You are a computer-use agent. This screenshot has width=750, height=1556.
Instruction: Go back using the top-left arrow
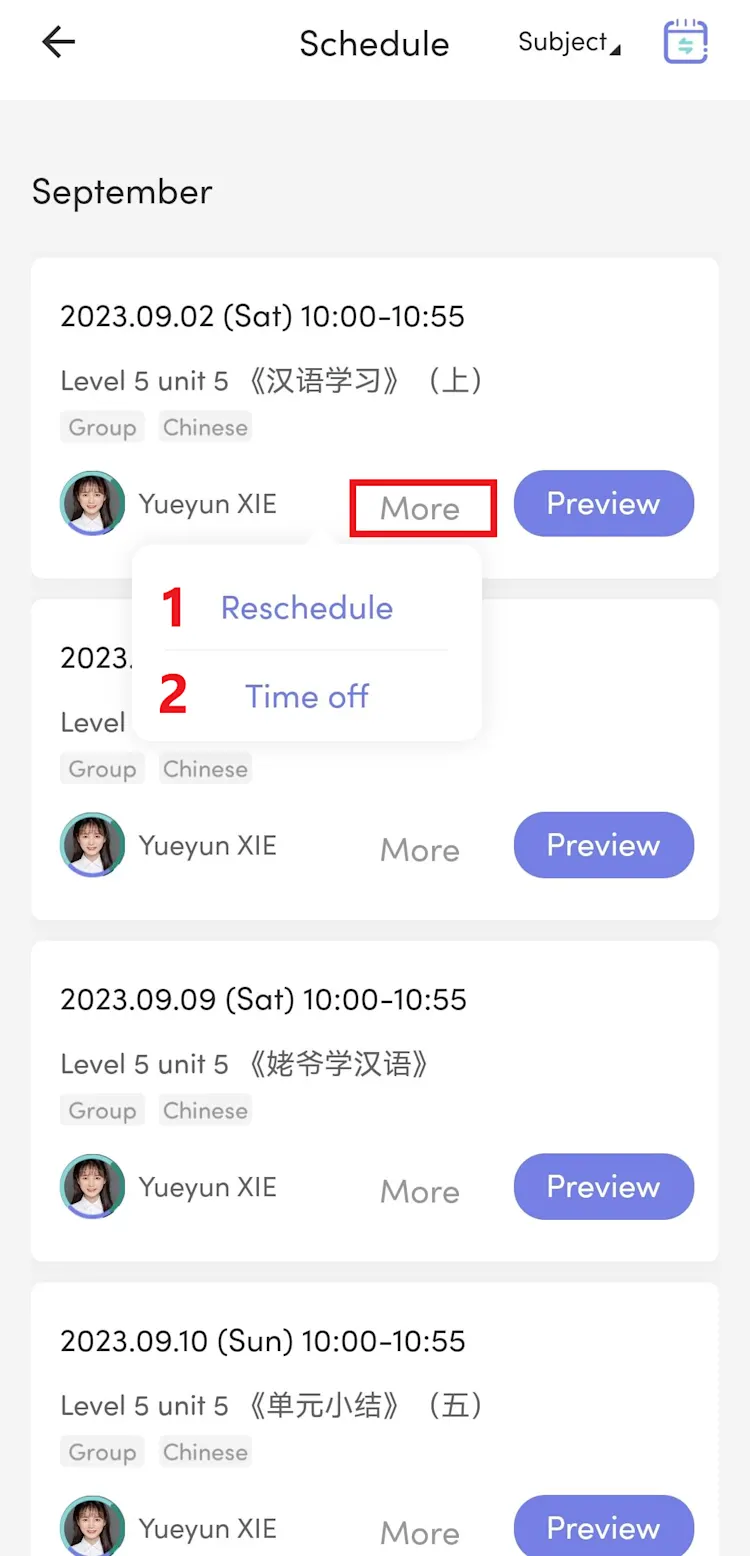point(59,43)
